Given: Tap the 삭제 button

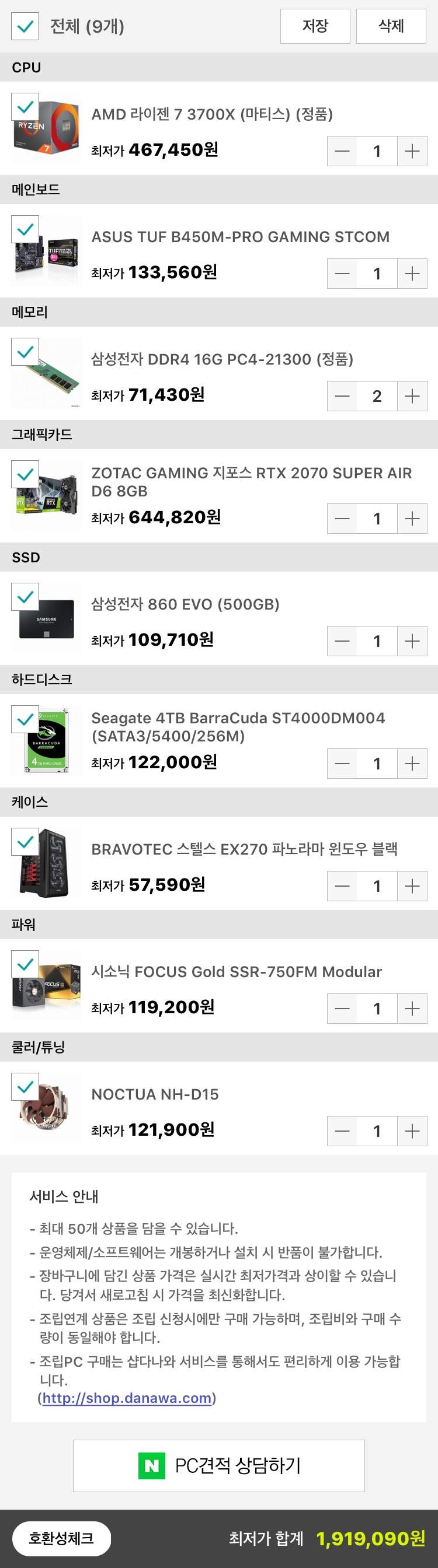Looking at the screenshot, I should point(391,26).
